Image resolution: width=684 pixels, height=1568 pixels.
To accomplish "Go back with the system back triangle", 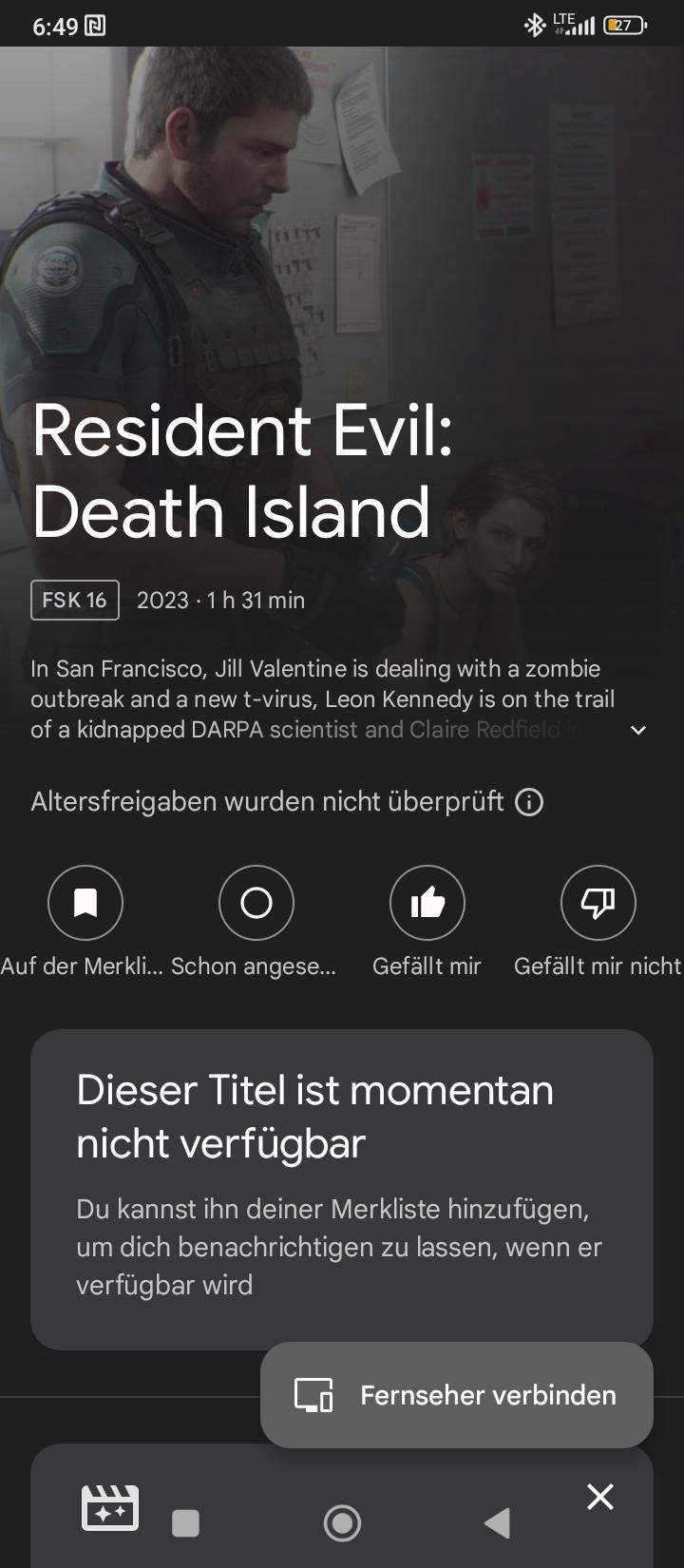I will [497, 1522].
